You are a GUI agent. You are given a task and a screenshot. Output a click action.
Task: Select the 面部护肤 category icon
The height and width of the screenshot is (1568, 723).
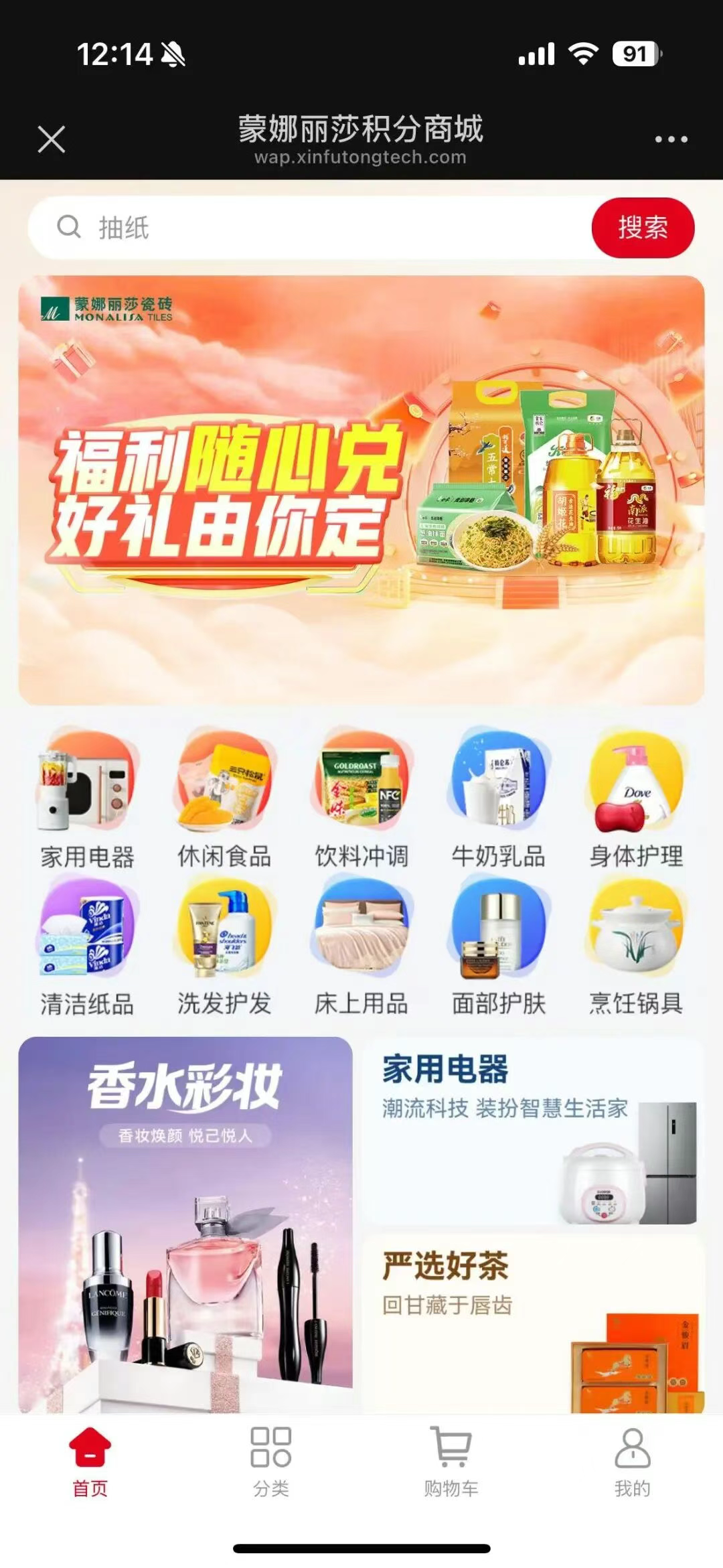click(498, 938)
